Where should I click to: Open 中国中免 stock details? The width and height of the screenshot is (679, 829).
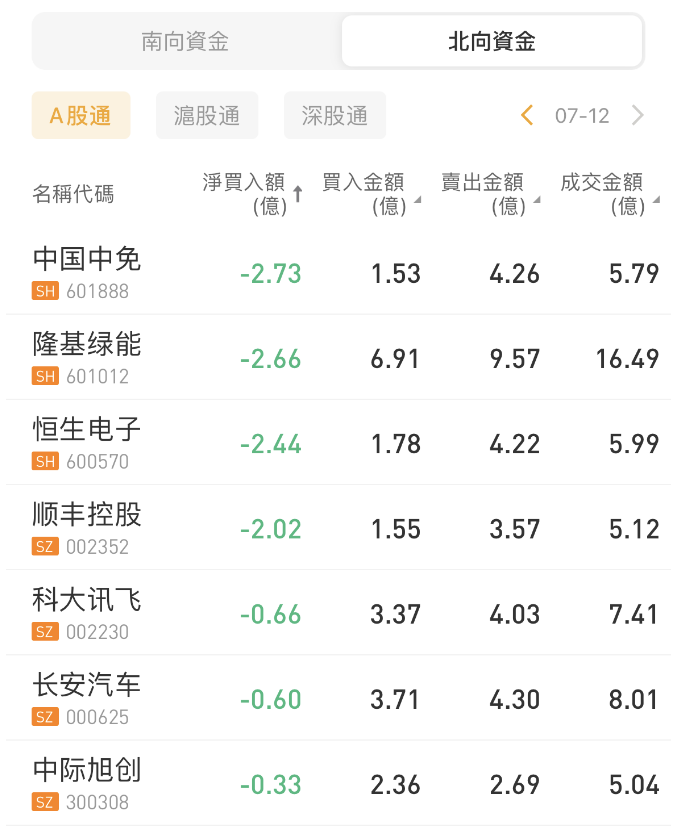87,272
